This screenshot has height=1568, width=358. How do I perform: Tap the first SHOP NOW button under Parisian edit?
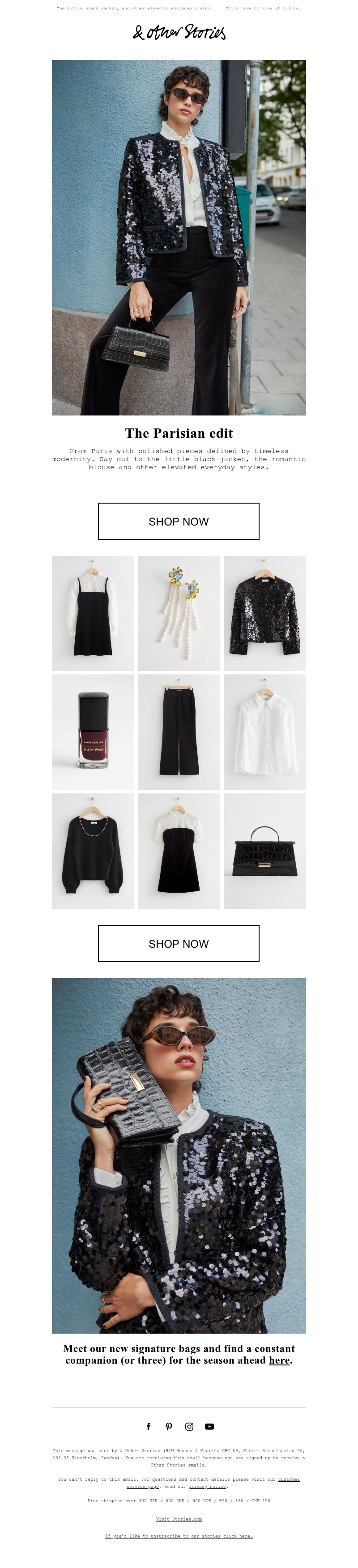(x=179, y=521)
